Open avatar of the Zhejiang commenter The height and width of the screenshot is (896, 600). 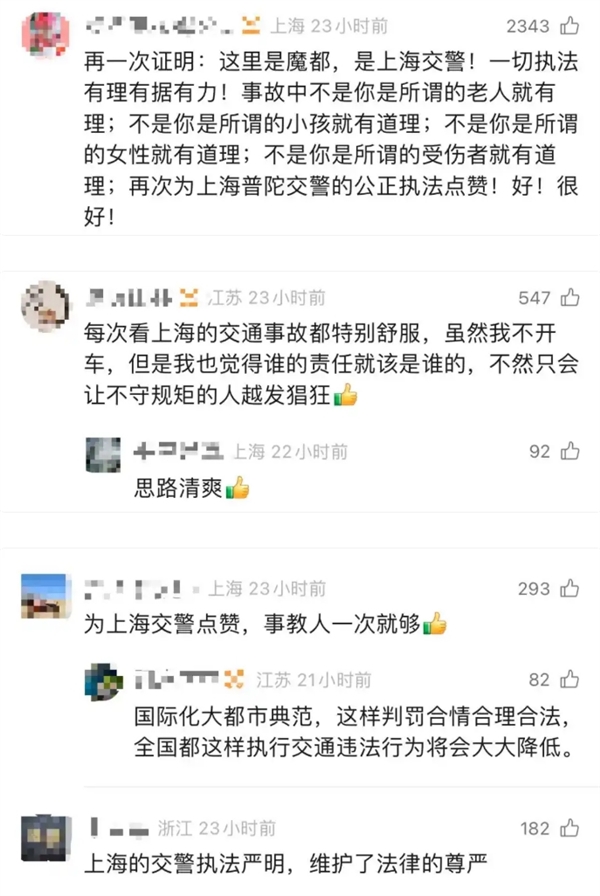coord(44,836)
